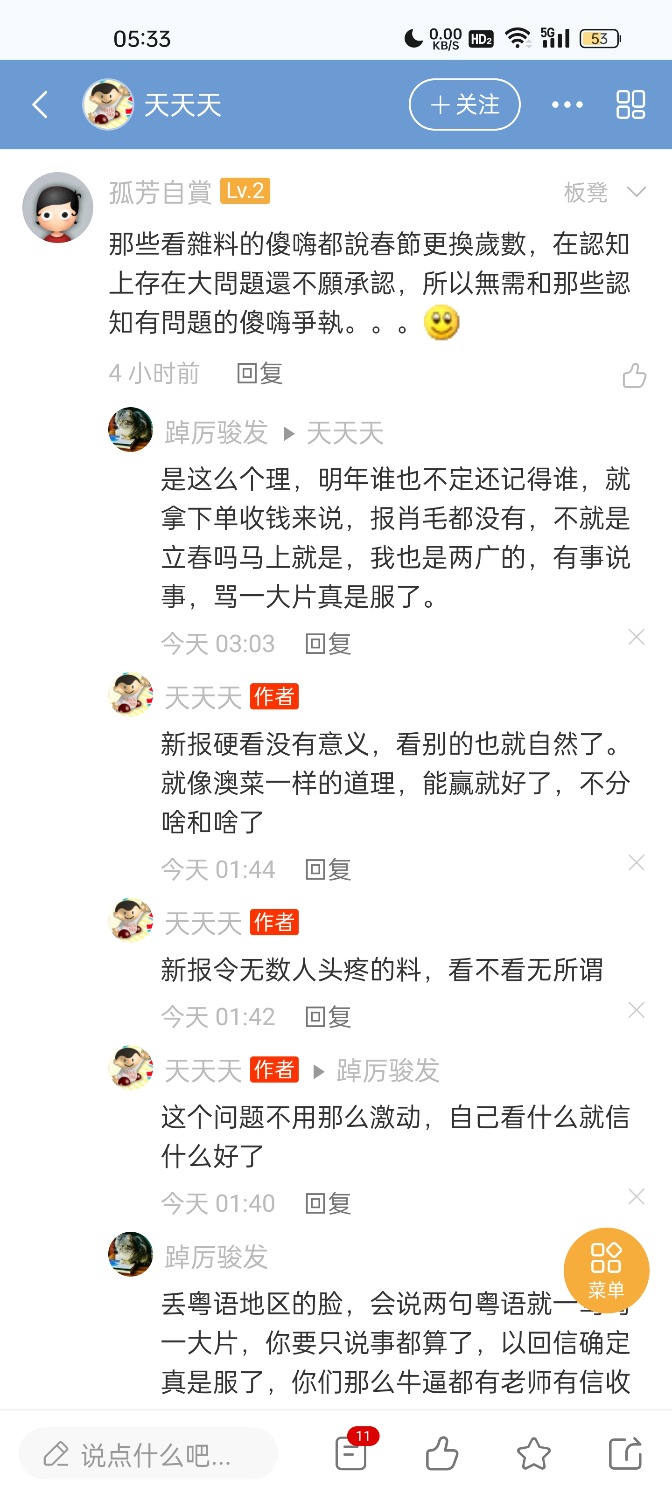672x1500 pixels.
Task: Like this post from the bottom bar
Action: (x=442, y=1454)
